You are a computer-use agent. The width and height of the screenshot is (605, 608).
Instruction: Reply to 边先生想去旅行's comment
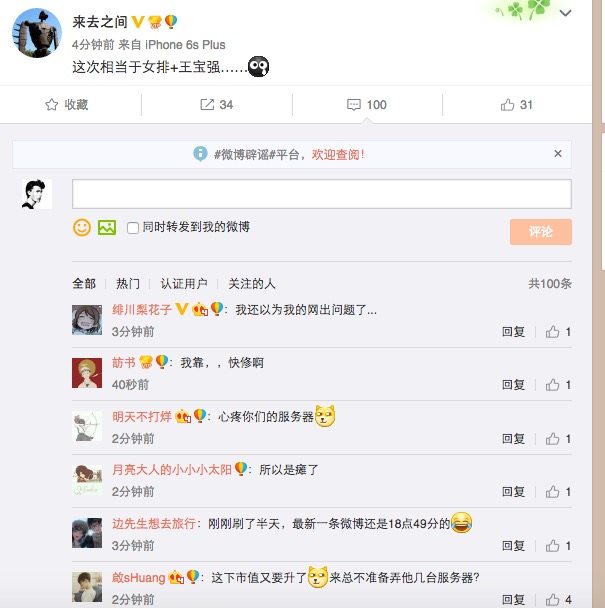tap(513, 546)
